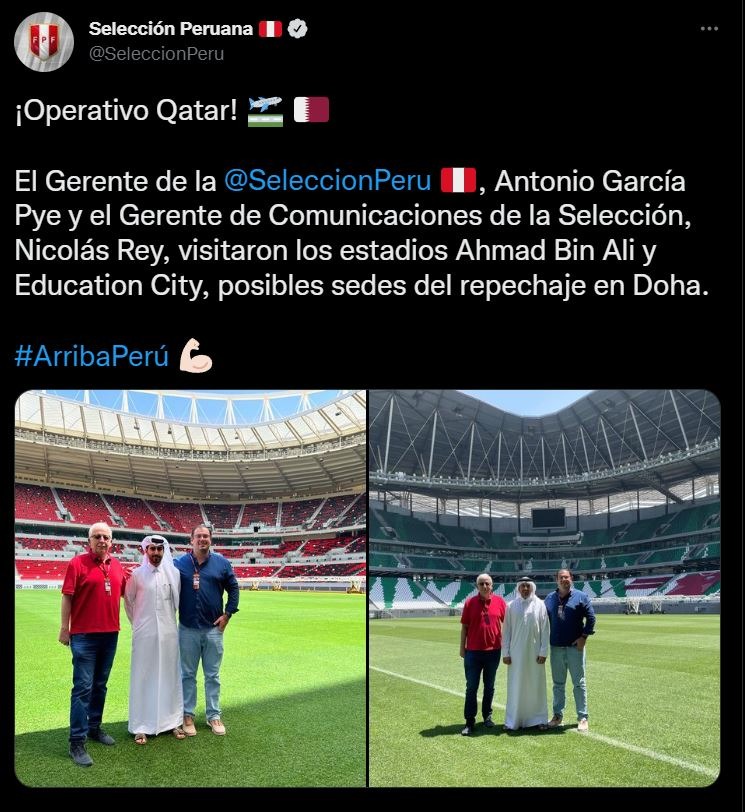Open the Selección Peruana account name
This screenshot has width=745, height=812.
pyautogui.click(x=170, y=29)
